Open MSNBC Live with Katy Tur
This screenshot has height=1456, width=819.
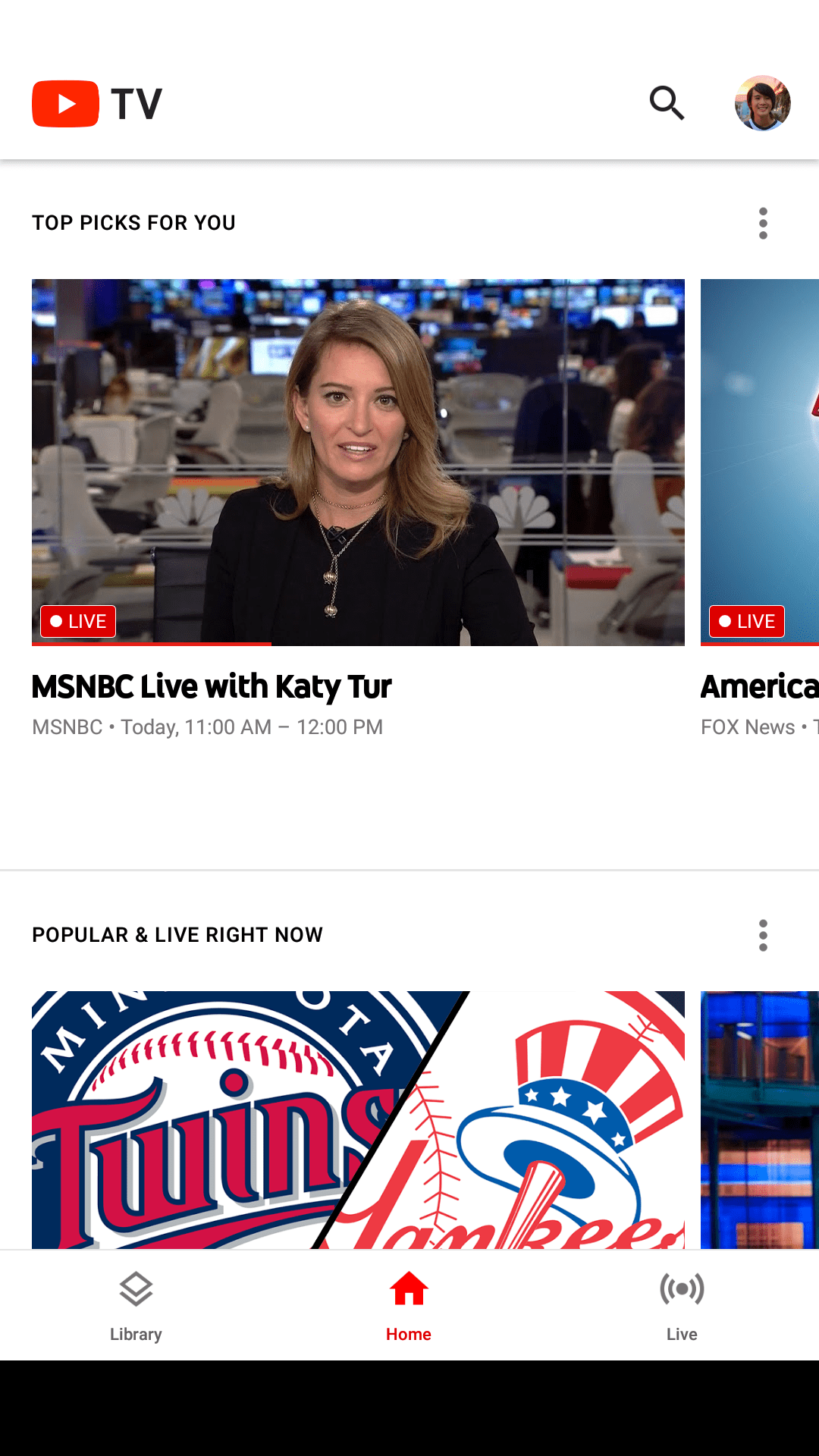tap(358, 463)
